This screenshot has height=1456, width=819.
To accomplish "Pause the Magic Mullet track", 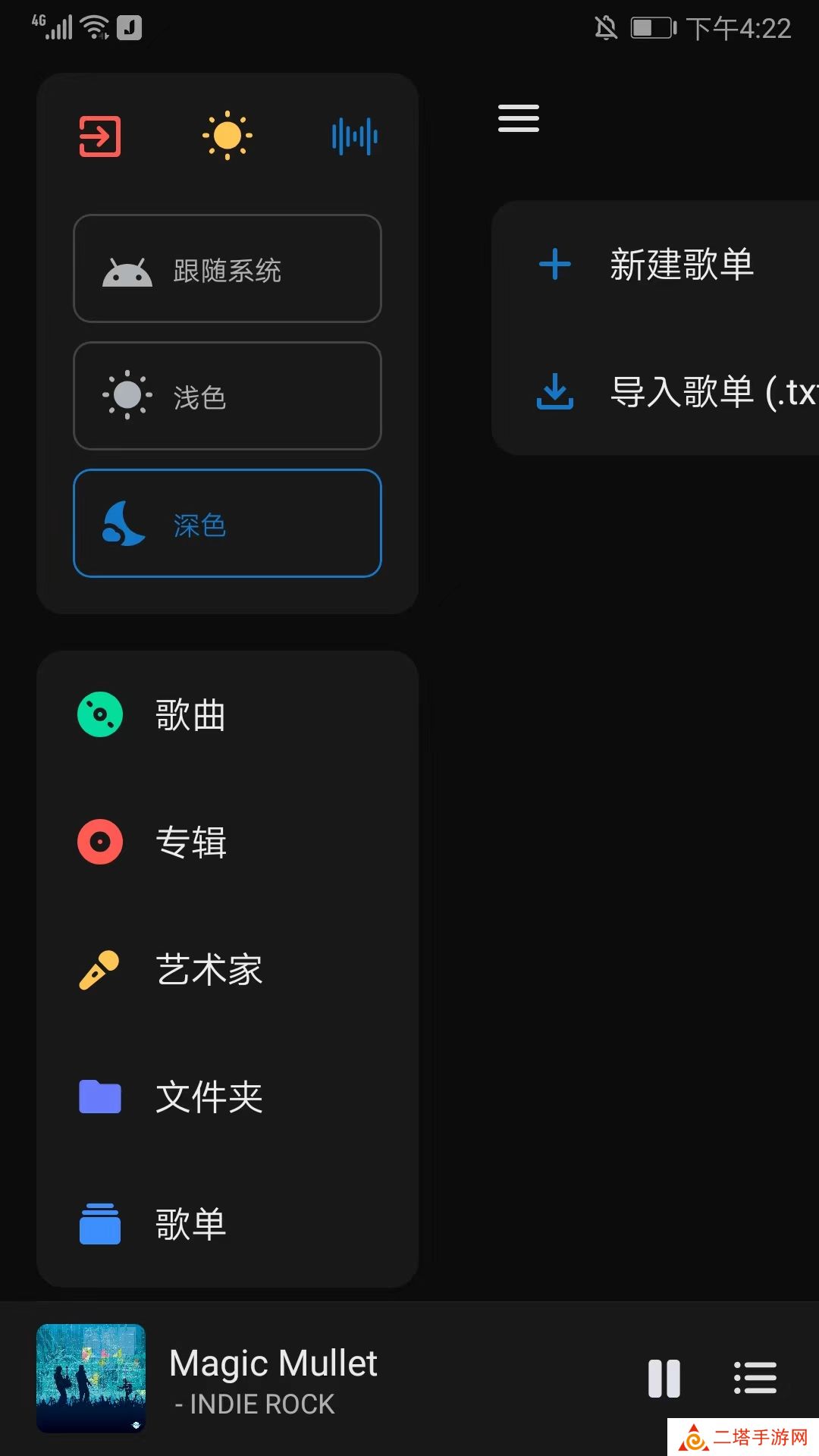I will 664,1379.
